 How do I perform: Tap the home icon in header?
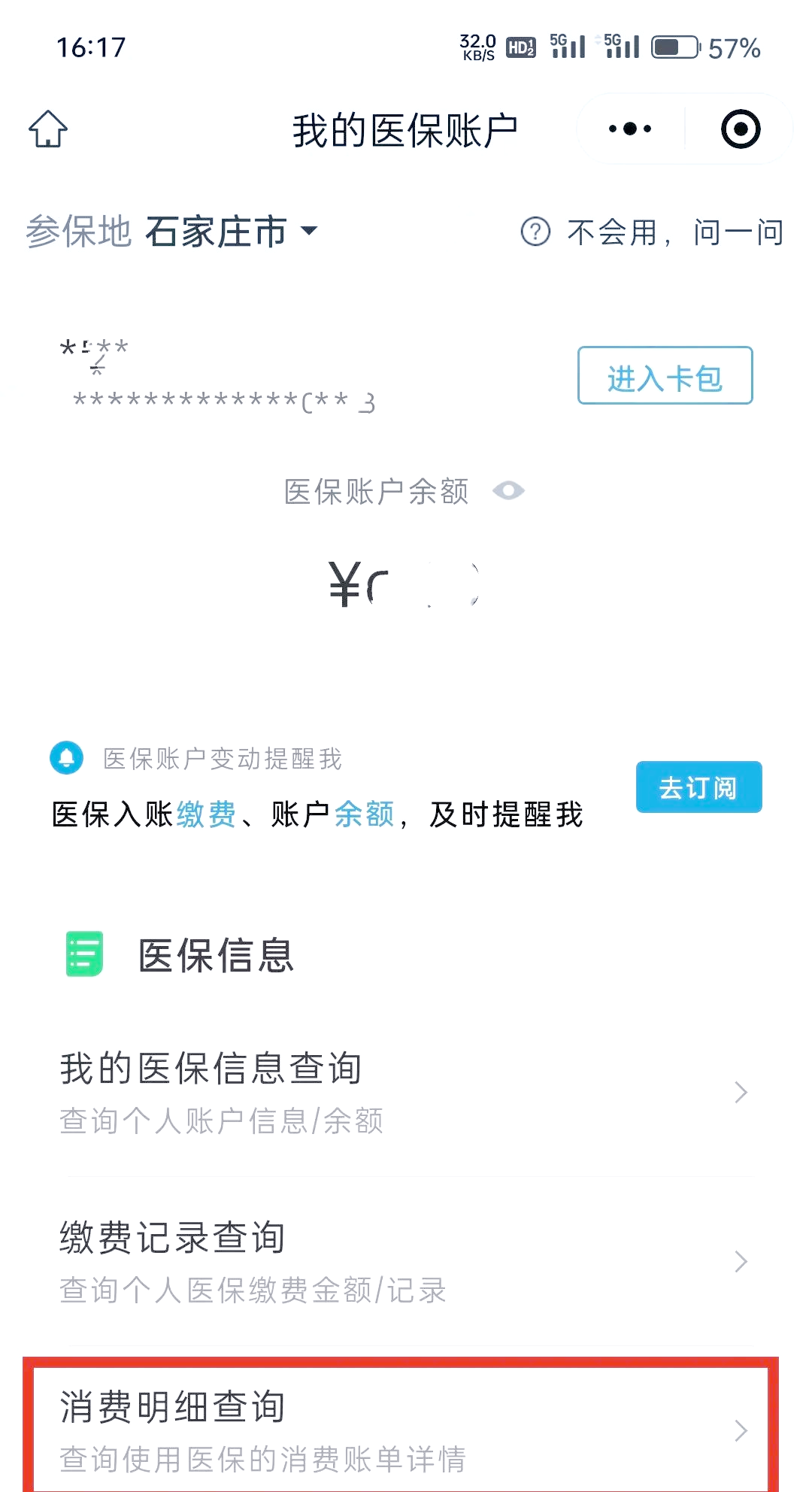pyautogui.click(x=48, y=129)
